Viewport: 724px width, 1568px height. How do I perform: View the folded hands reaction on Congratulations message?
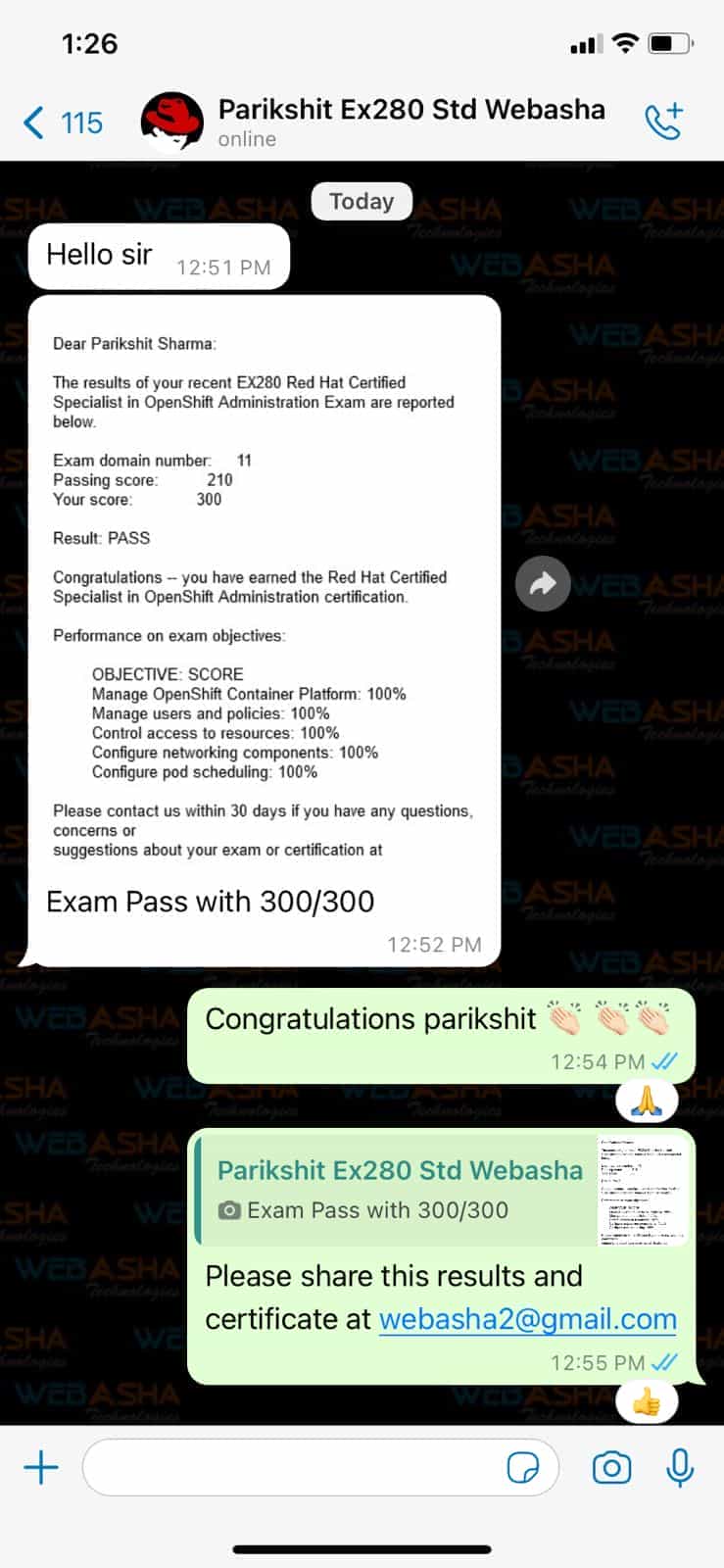647,1102
